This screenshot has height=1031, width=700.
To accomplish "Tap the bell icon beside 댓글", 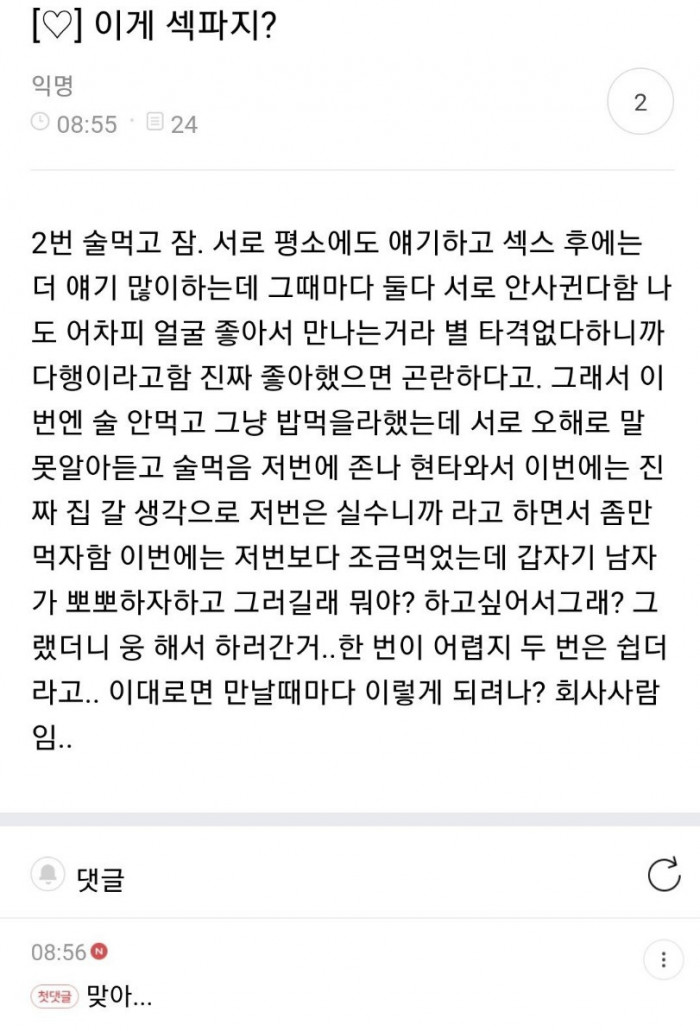I will 47,875.
